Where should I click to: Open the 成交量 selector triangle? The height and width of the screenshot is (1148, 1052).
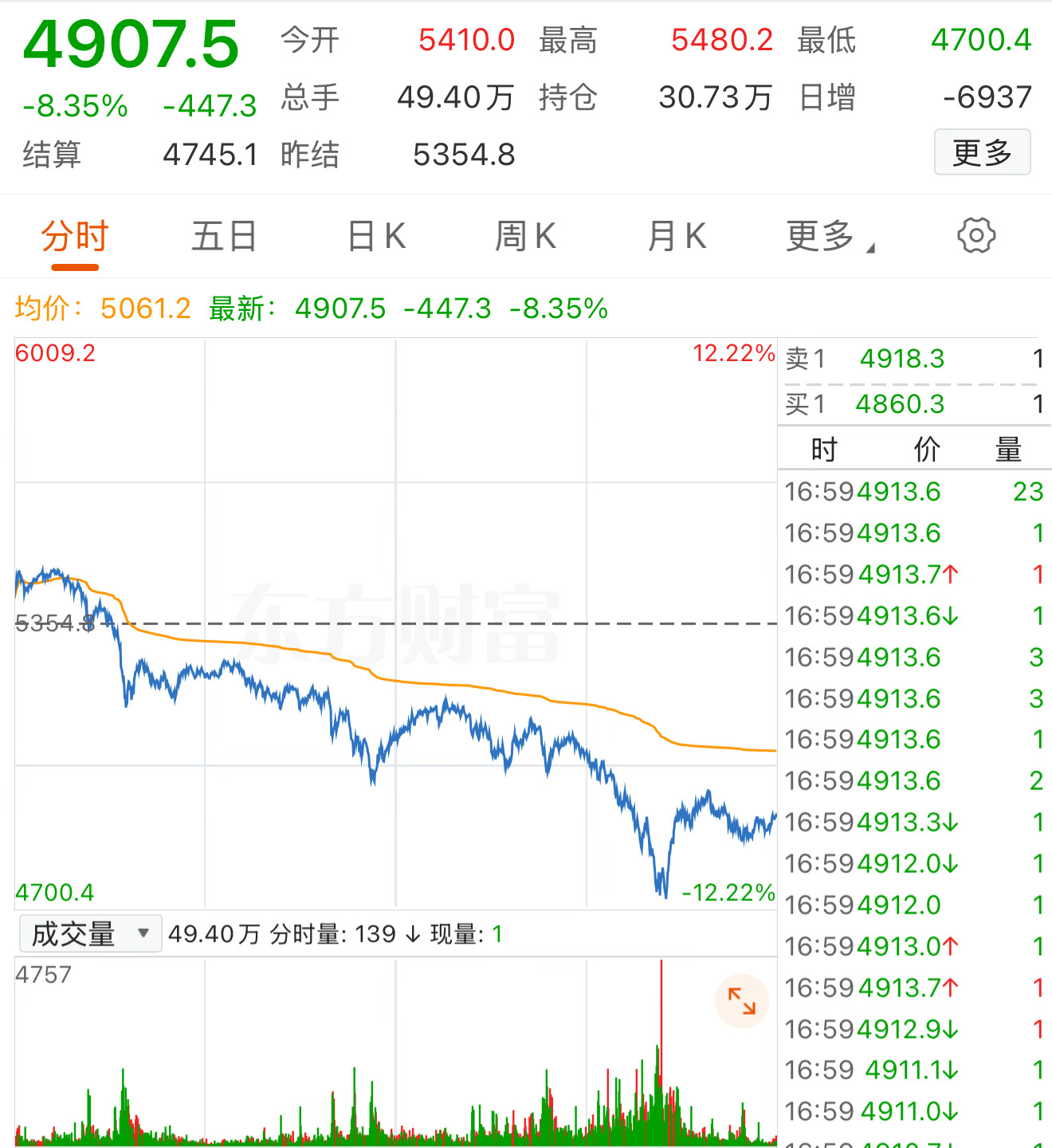click(x=142, y=934)
